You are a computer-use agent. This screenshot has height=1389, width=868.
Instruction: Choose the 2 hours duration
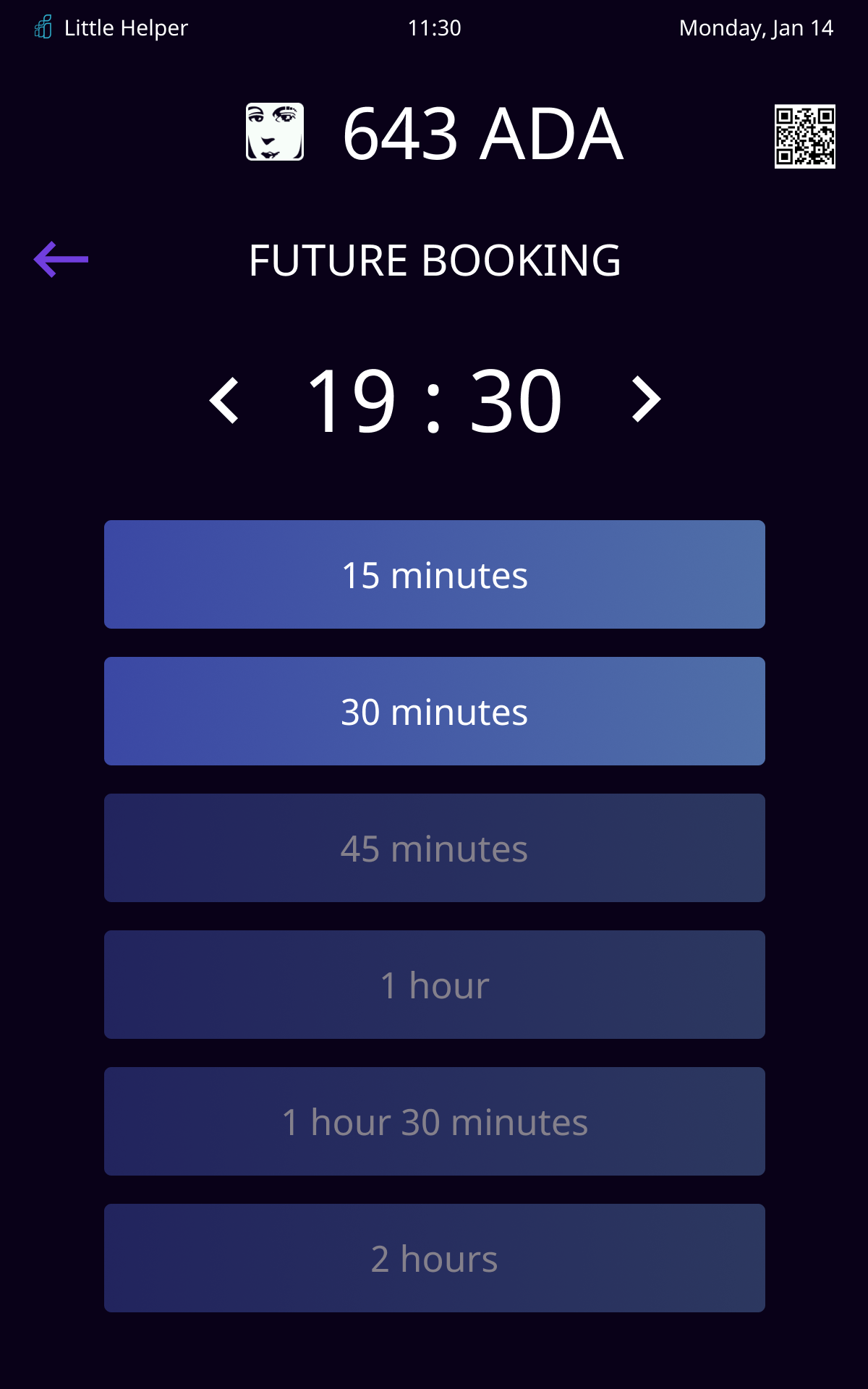[x=434, y=1258]
